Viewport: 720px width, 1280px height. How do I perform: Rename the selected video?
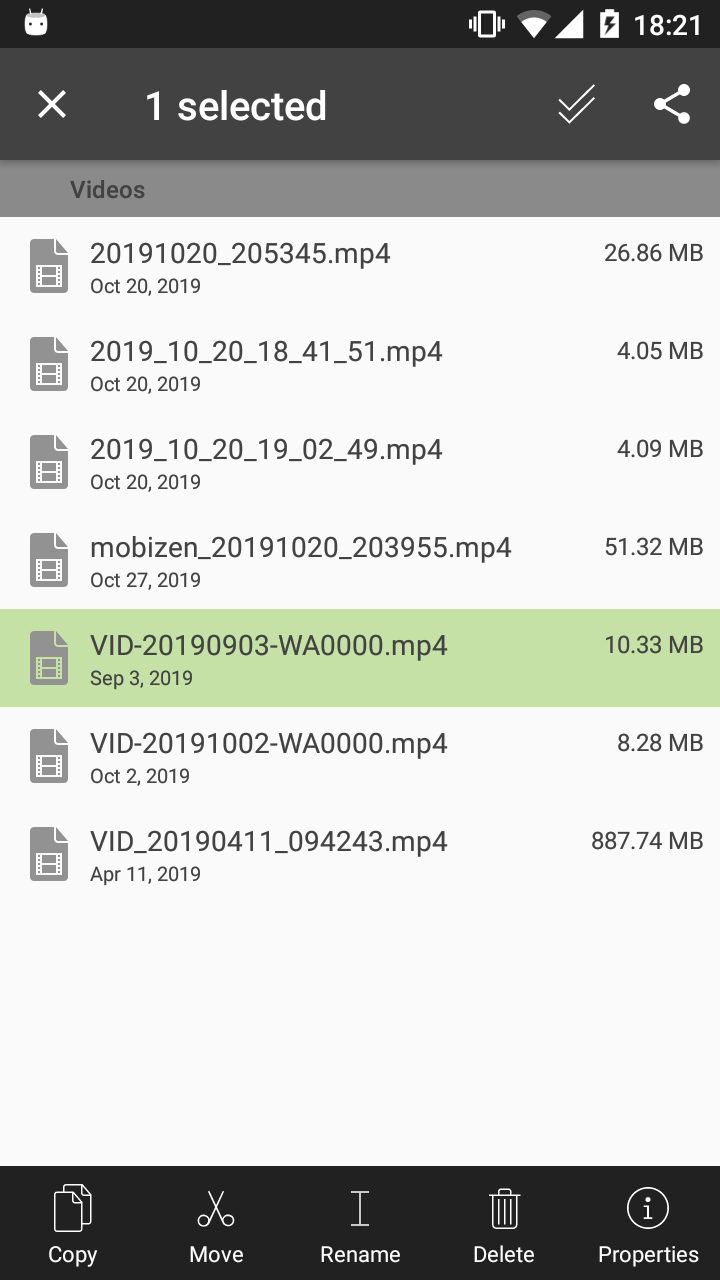pos(360,1223)
